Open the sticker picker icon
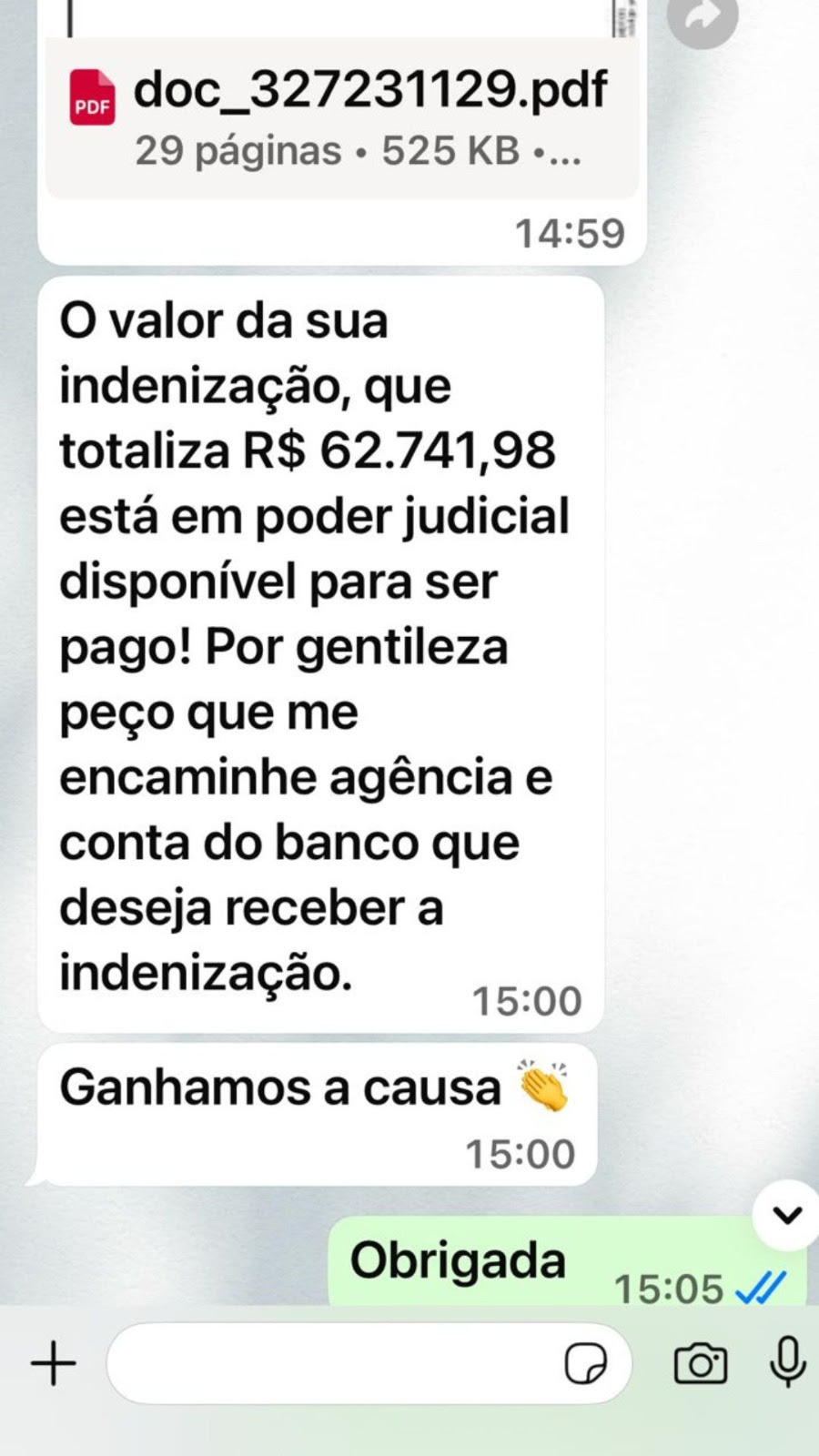This screenshot has width=819, height=1456. pyautogui.click(x=586, y=1363)
